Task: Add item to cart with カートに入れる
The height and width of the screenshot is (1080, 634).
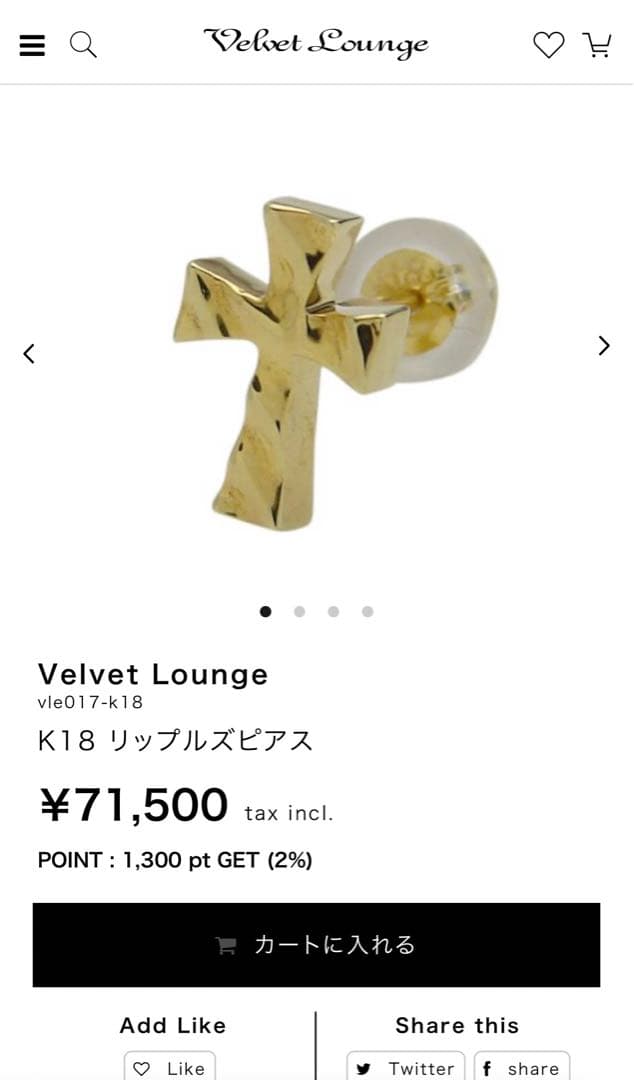Action: [x=316, y=945]
